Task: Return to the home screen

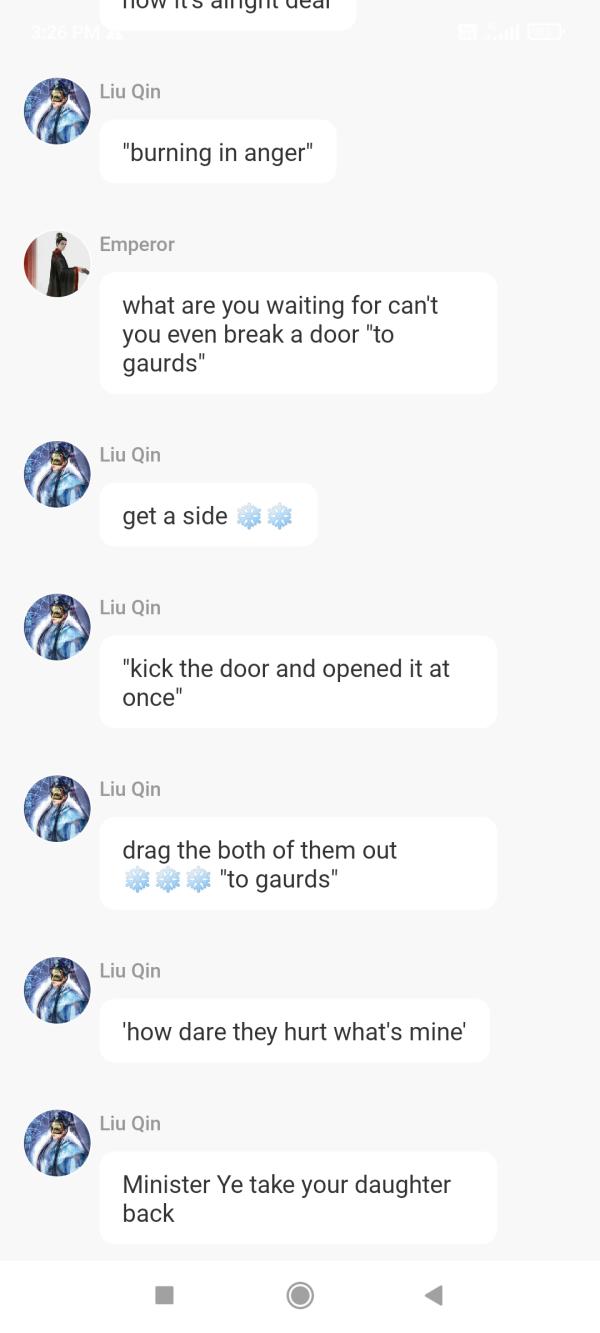Action: 299,1295
